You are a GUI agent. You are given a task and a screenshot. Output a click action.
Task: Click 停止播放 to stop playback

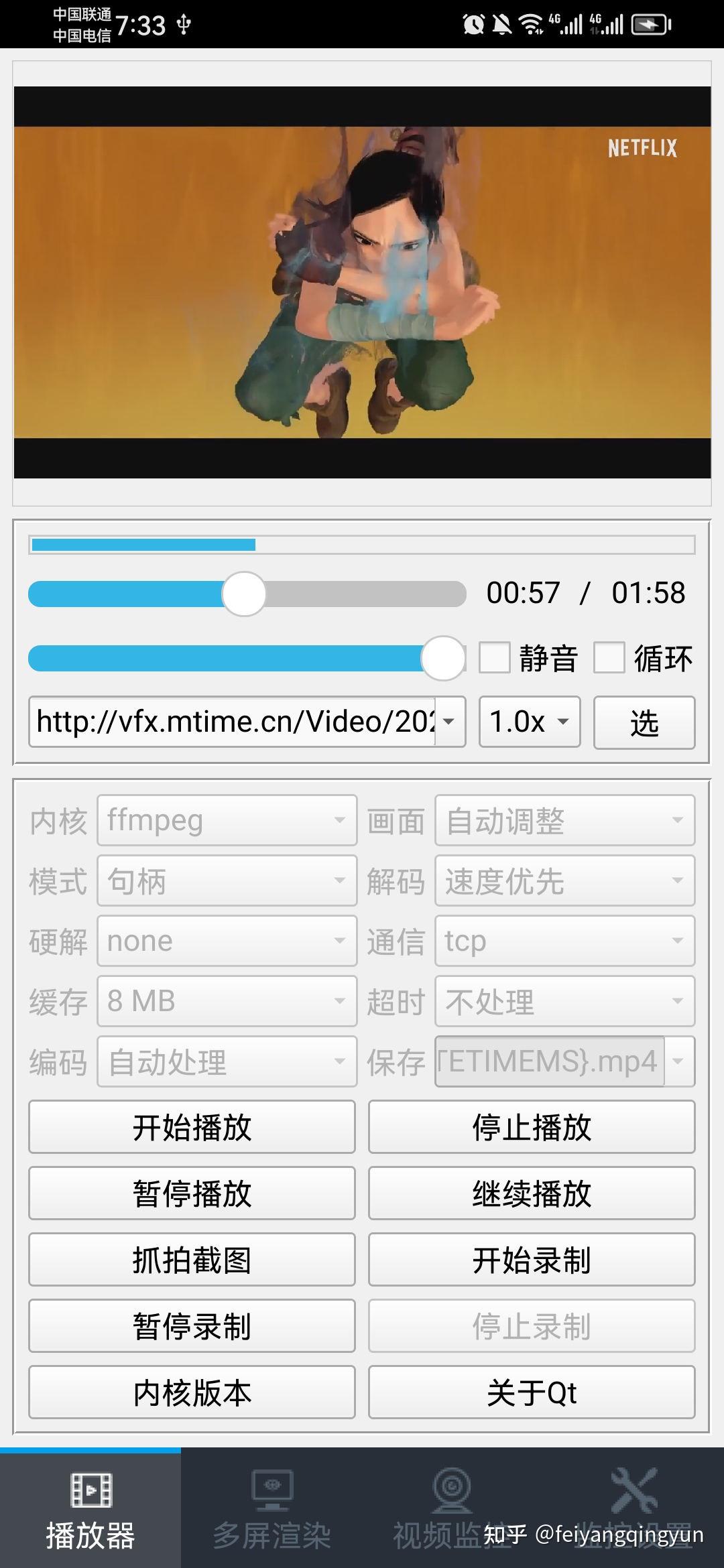532,1128
